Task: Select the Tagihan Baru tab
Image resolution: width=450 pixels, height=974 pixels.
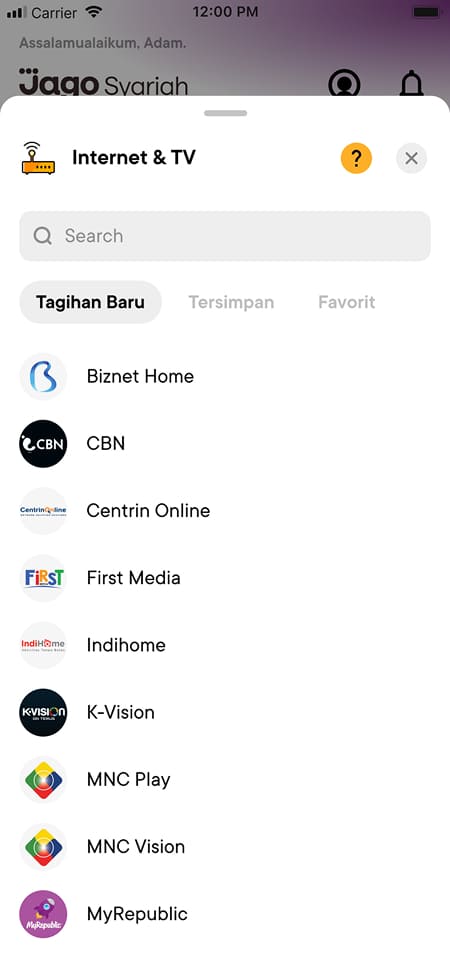Action: 91,303
